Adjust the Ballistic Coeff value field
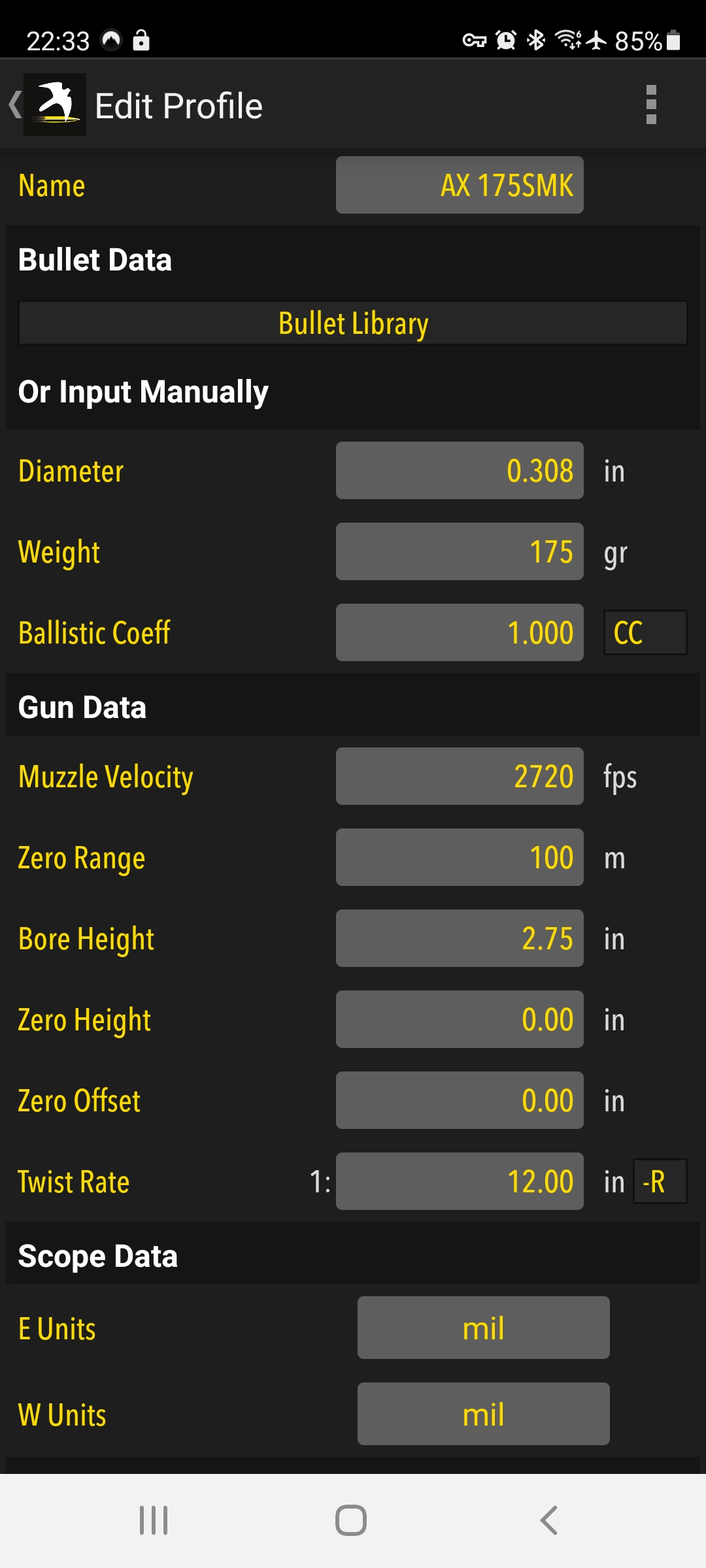The width and height of the screenshot is (706, 1568). click(459, 632)
